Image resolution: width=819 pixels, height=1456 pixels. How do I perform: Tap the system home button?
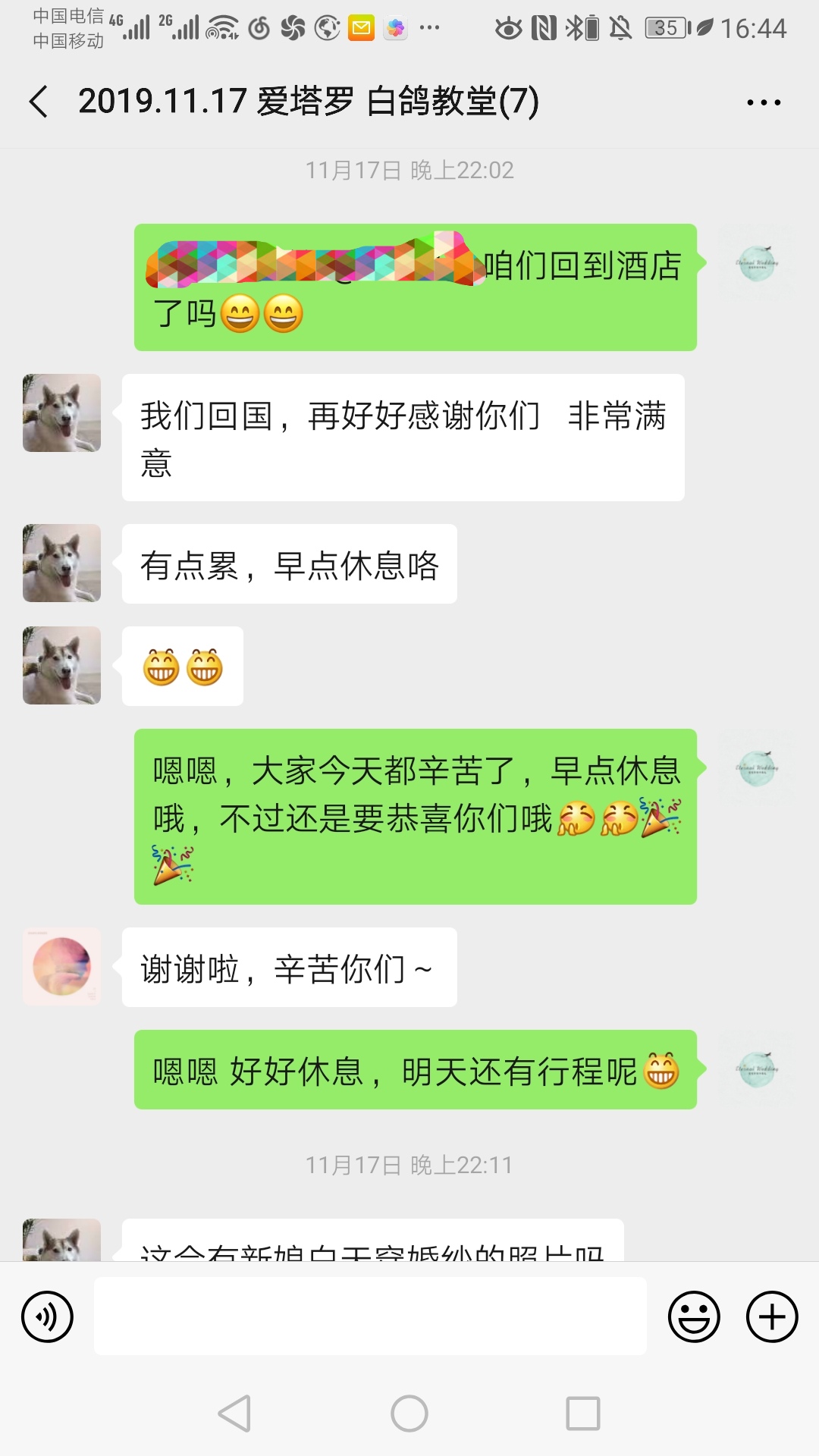(x=409, y=1414)
